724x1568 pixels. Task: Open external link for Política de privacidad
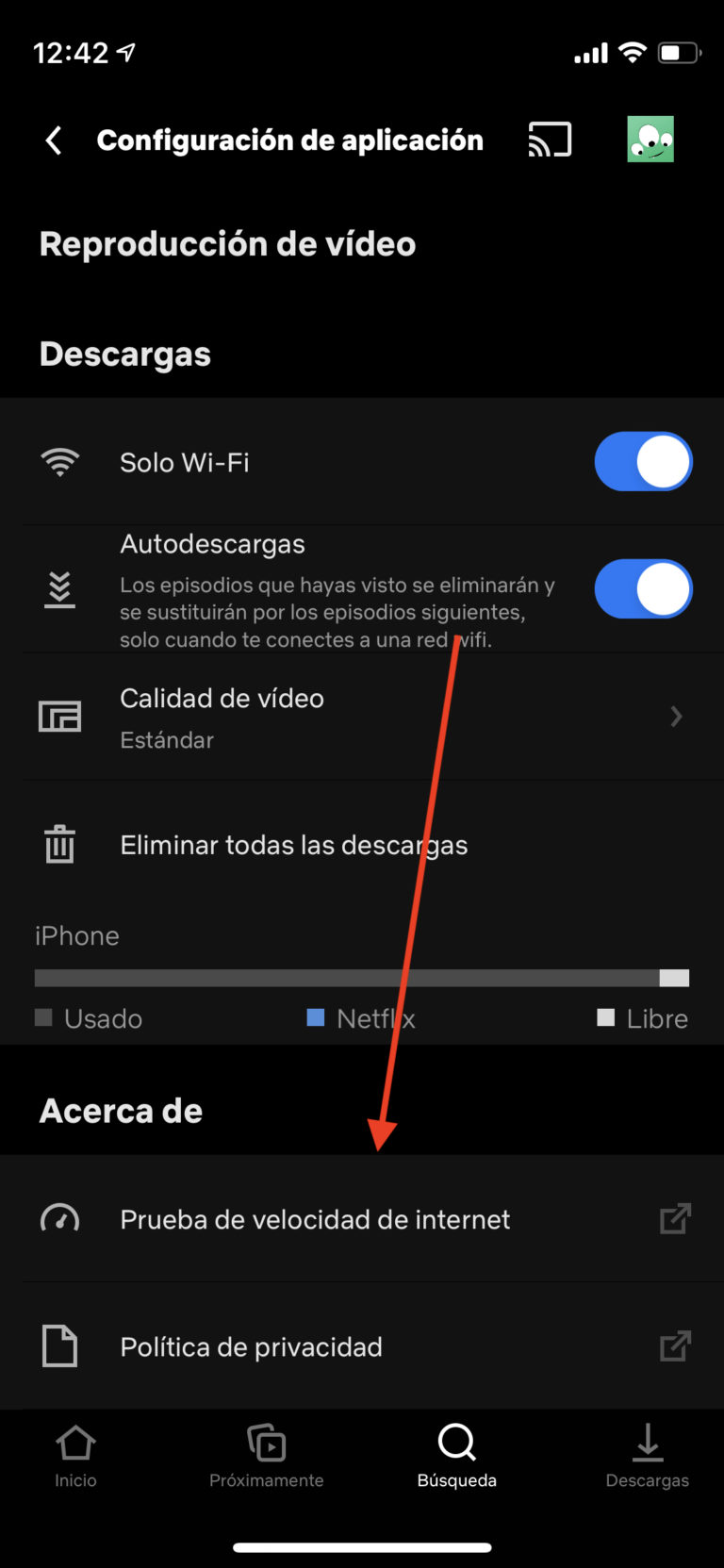click(675, 1346)
